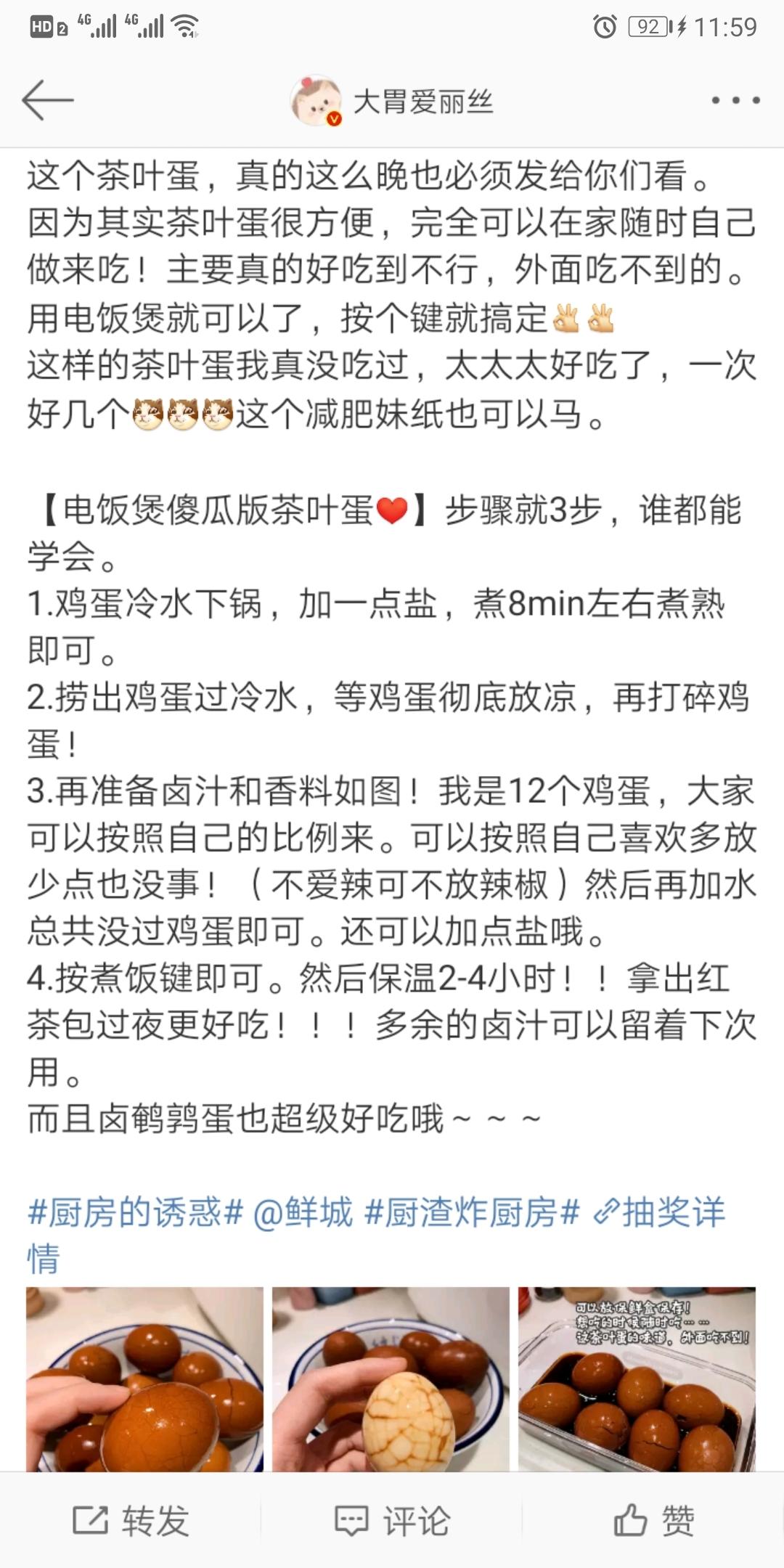Open the @鲜城 mention

(x=303, y=1213)
